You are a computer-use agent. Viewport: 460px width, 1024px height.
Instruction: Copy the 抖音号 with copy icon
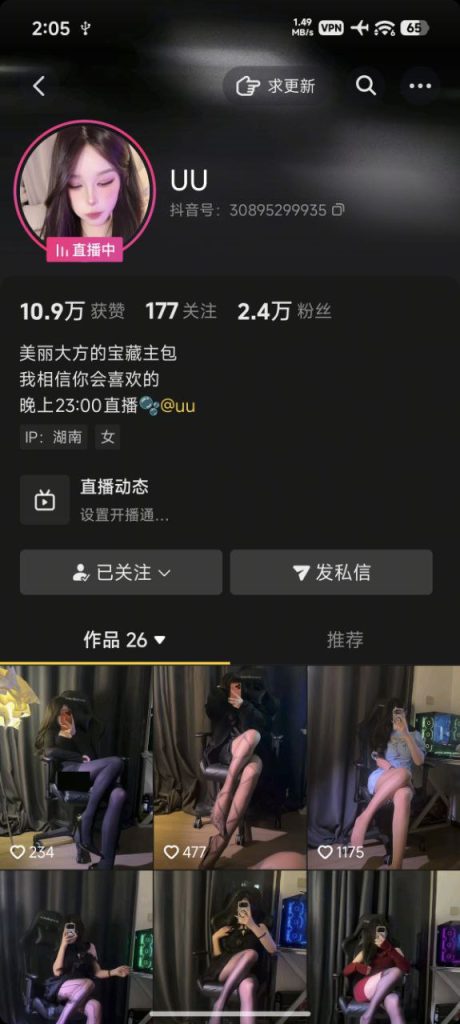click(x=338, y=210)
